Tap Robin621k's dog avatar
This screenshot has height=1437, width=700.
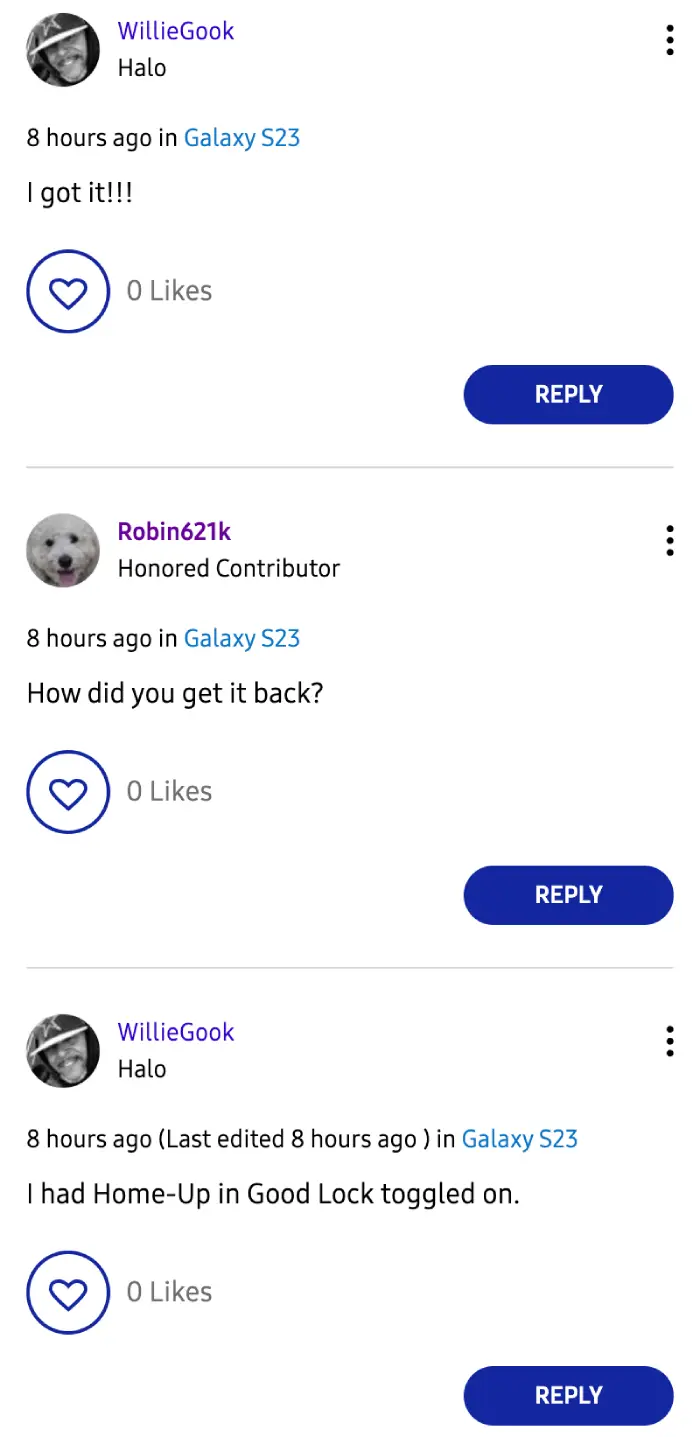[63, 550]
